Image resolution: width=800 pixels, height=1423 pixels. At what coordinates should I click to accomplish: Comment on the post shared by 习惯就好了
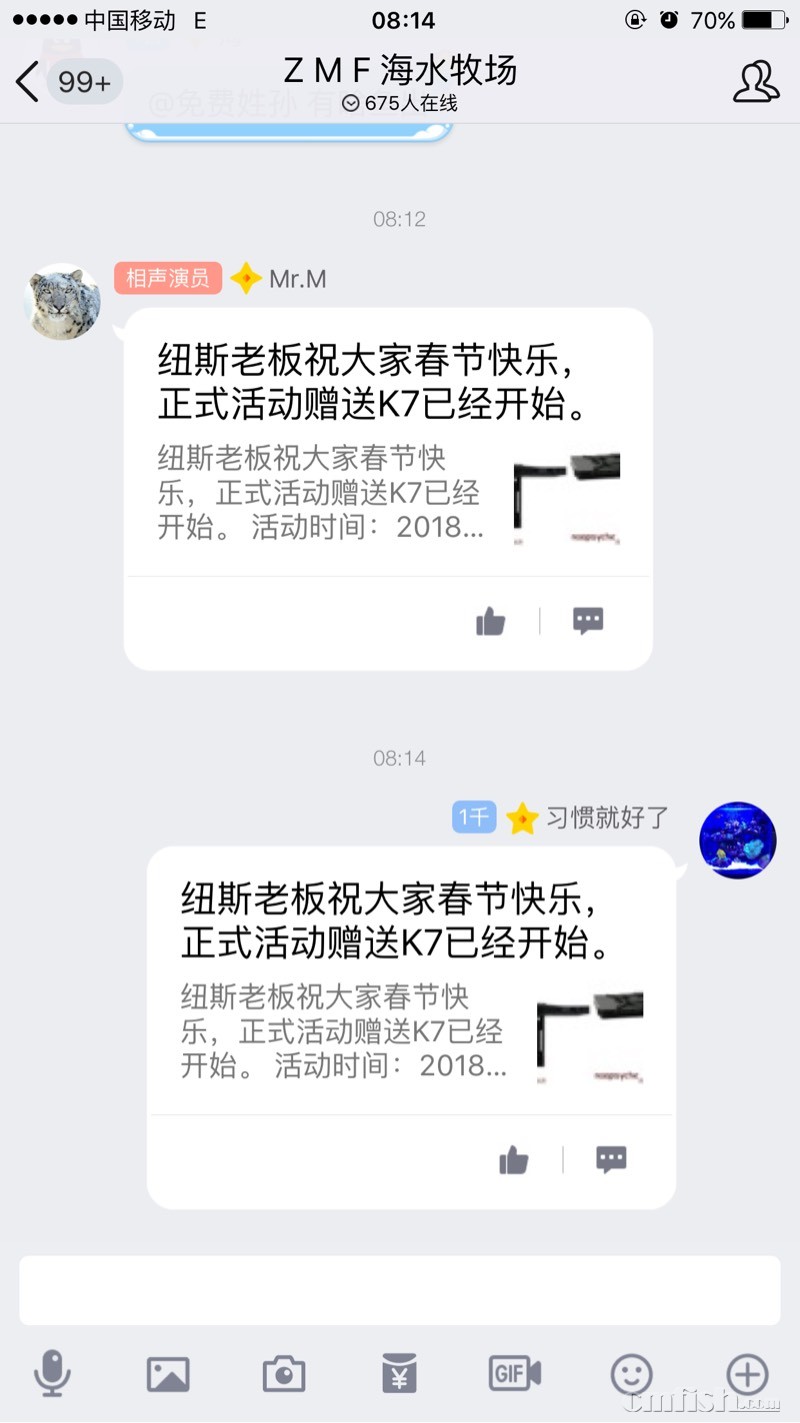tap(611, 1160)
